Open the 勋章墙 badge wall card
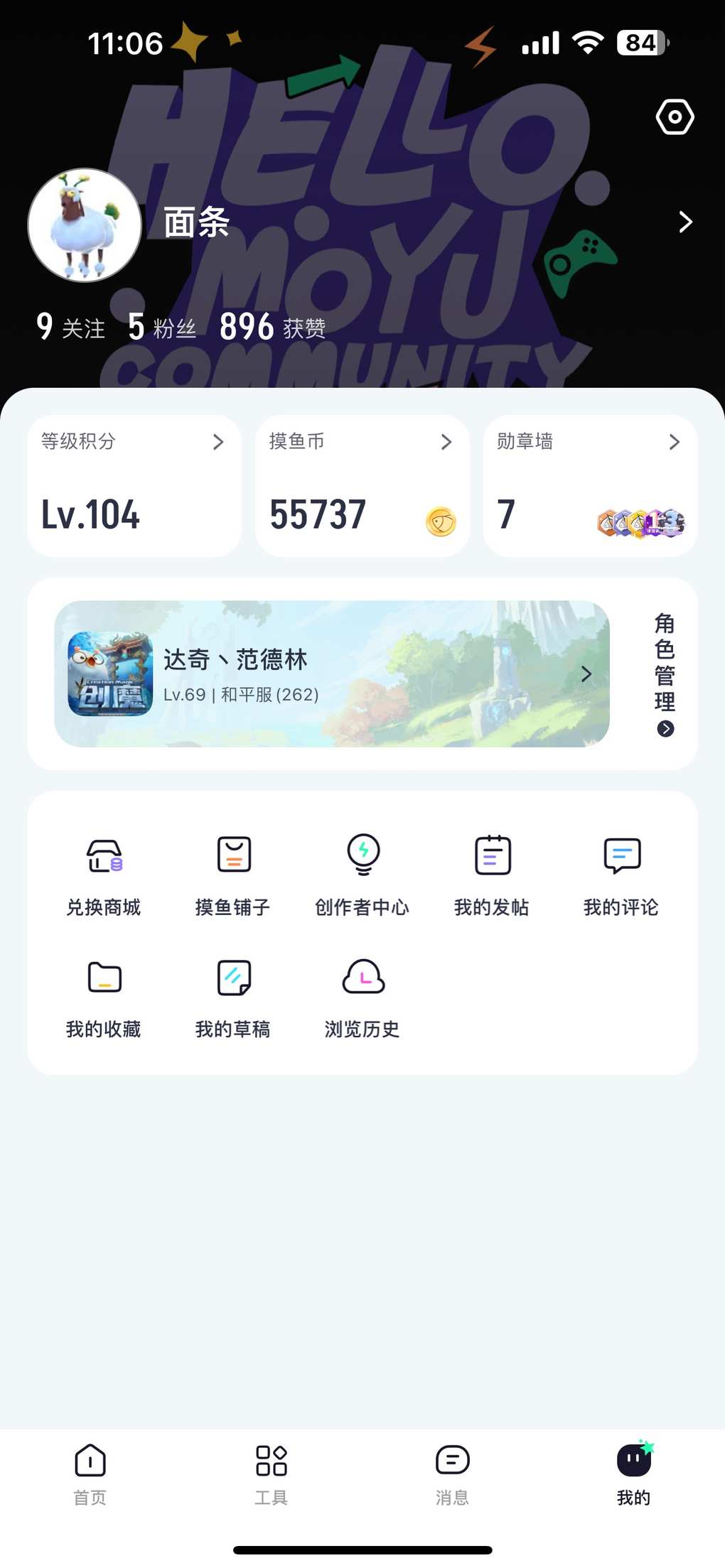Screen dimensions: 725x1568 [x=590, y=486]
